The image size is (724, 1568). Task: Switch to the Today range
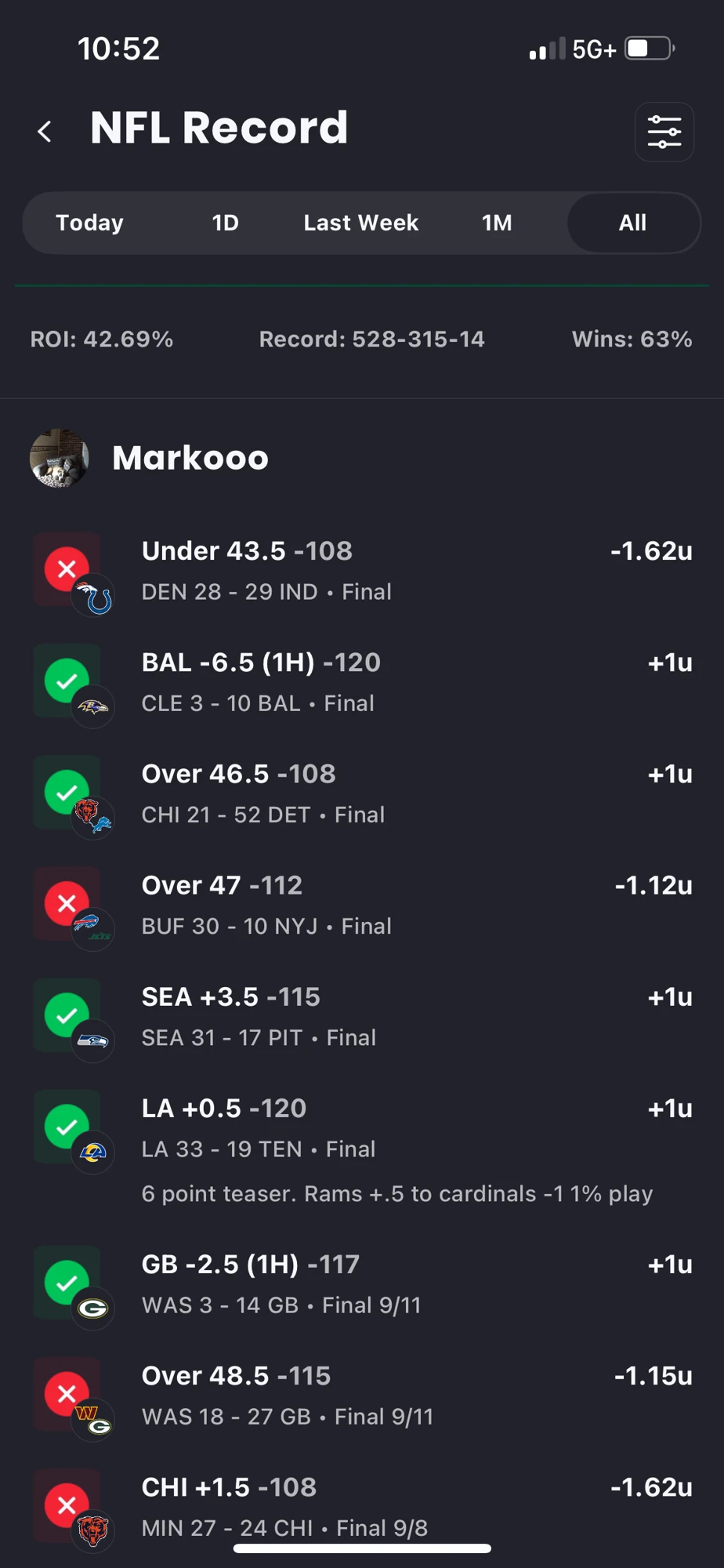[89, 223]
